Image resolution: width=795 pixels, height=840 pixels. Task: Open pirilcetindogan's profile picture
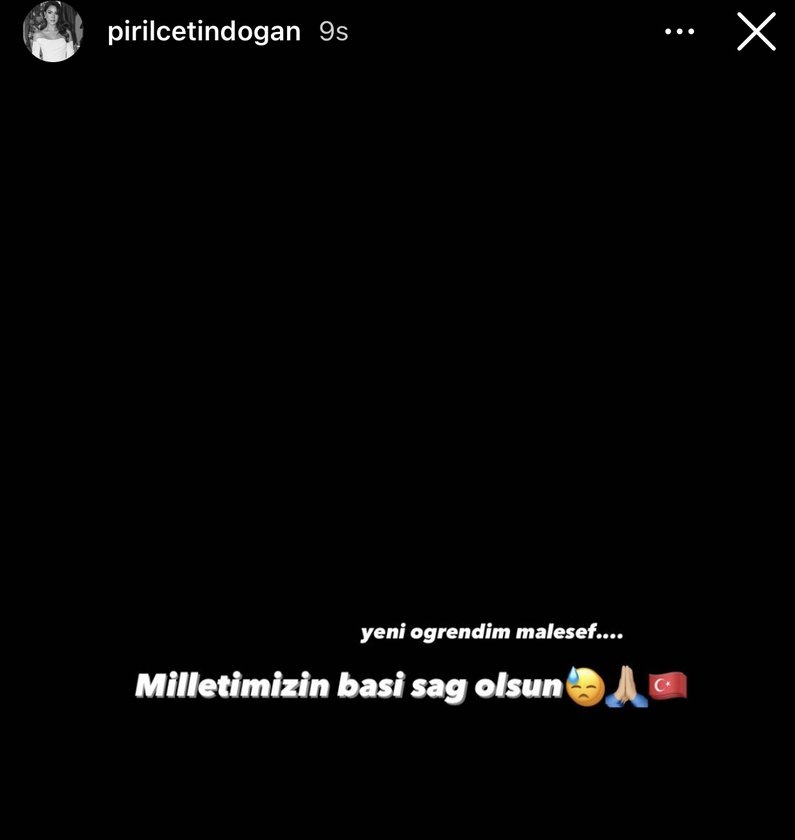pos(53,31)
